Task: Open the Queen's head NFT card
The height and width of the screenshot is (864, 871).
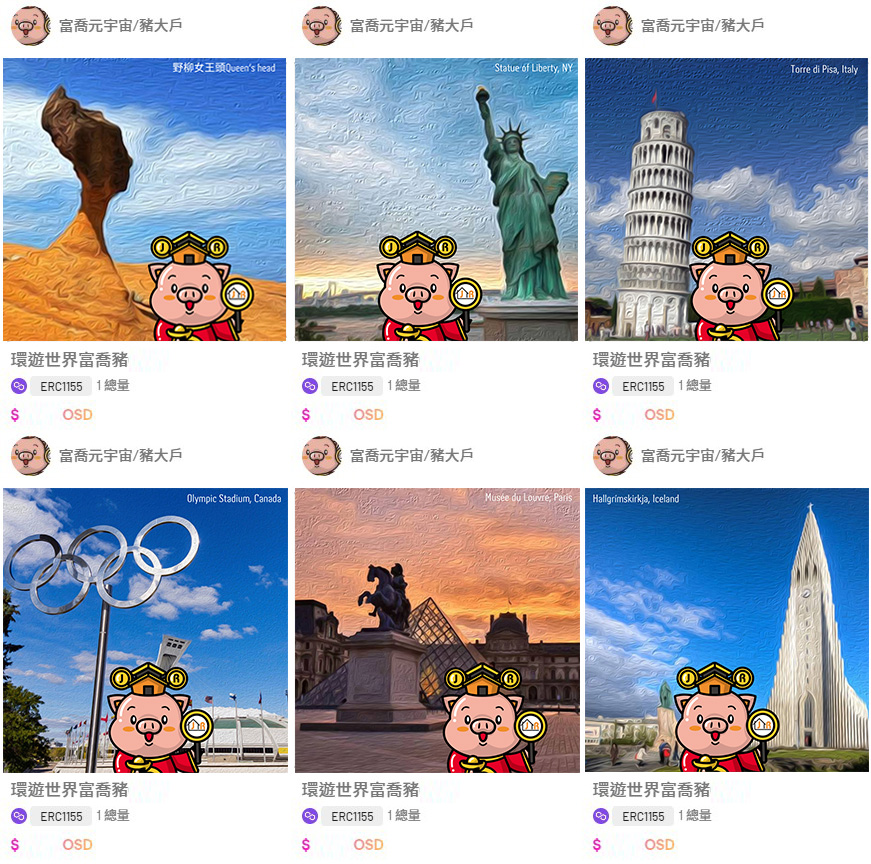Action: click(144, 199)
